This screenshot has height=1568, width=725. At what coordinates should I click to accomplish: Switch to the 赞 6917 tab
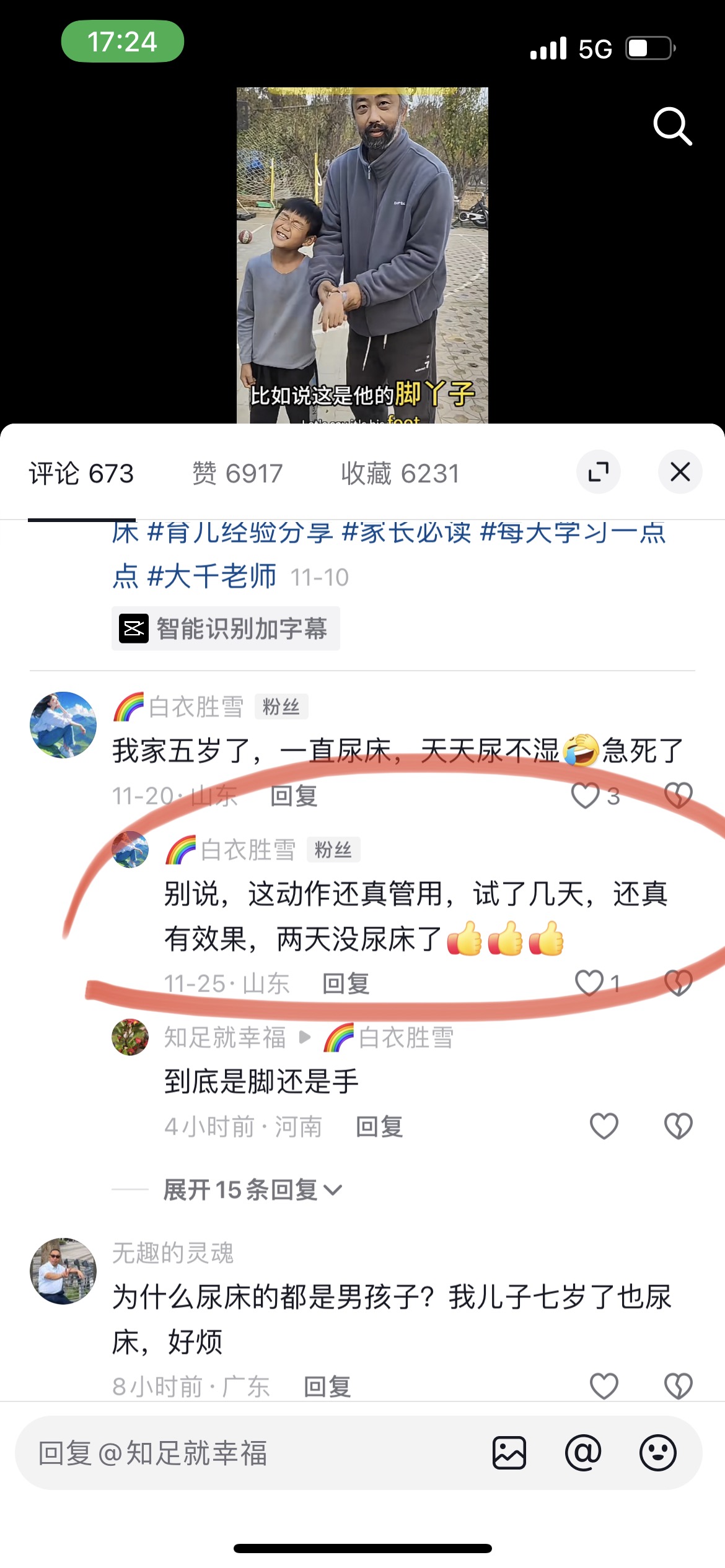click(x=237, y=474)
